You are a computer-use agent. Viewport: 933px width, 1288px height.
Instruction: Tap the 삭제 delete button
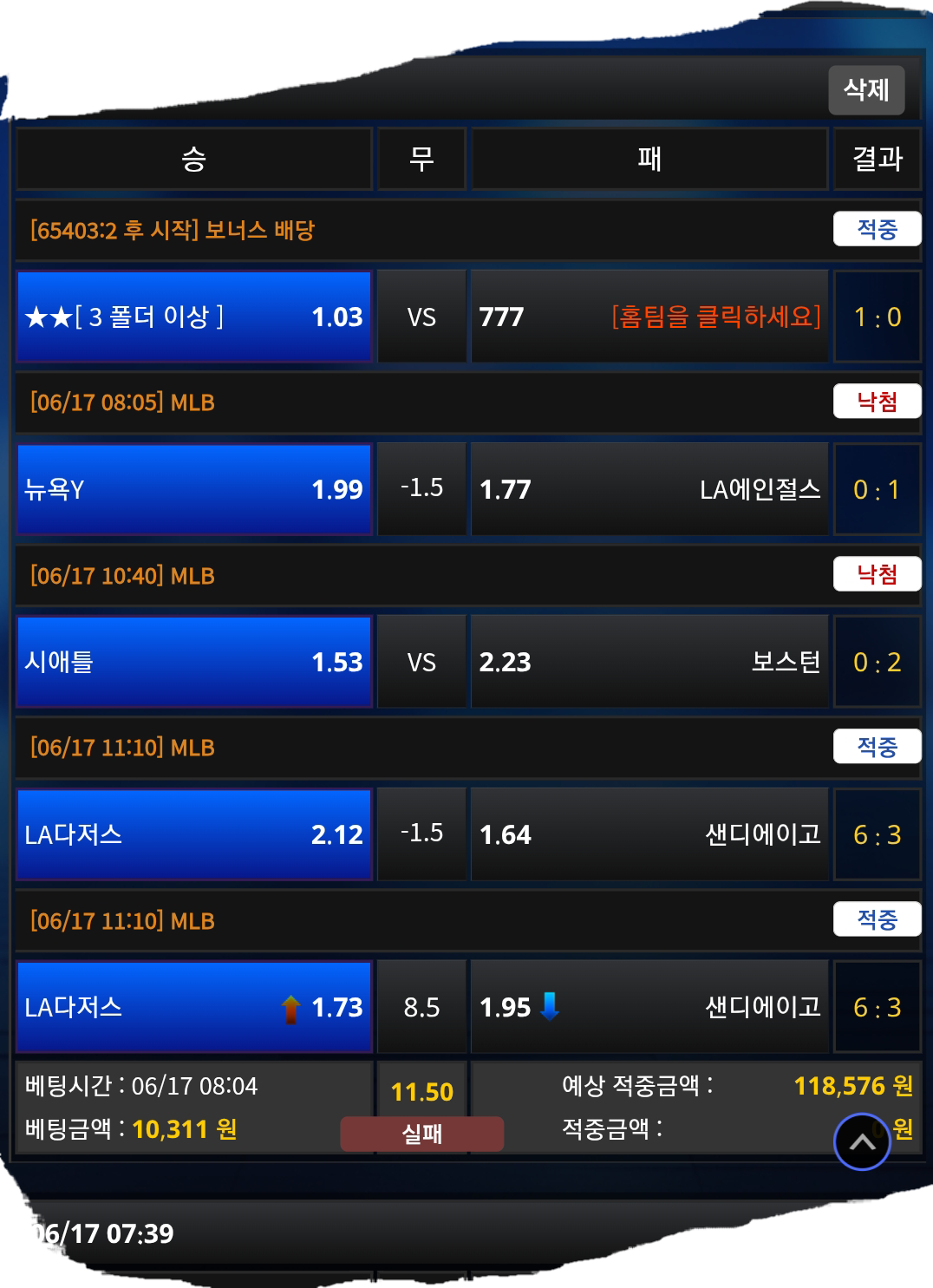click(866, 90)
